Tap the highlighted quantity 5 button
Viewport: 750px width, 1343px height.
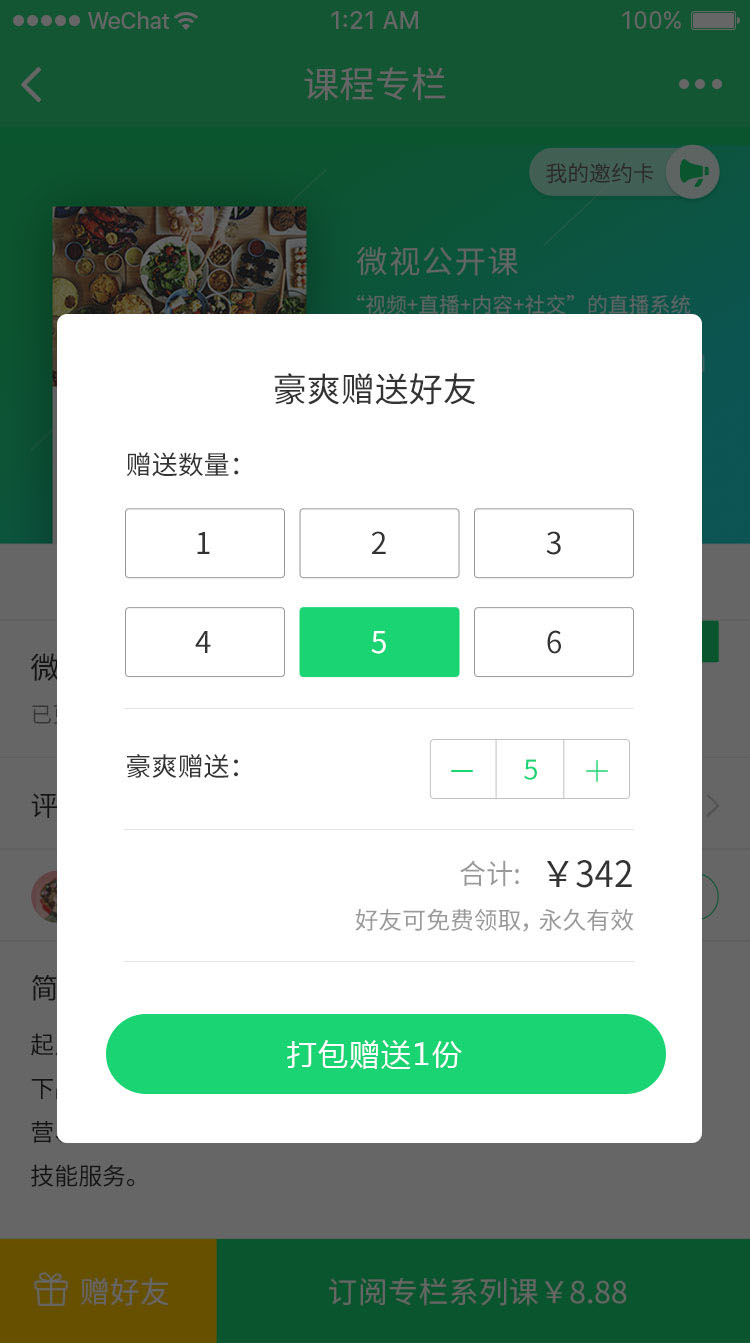click(x=379, y=642)
